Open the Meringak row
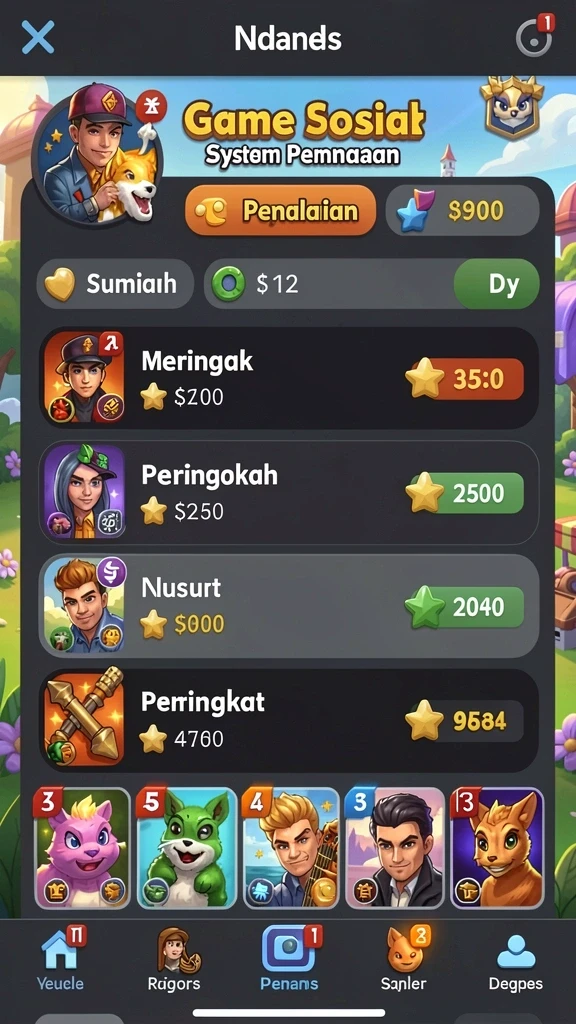Image resolution: width=576 pixels, height=1024 pixels. tap(289, 379)
